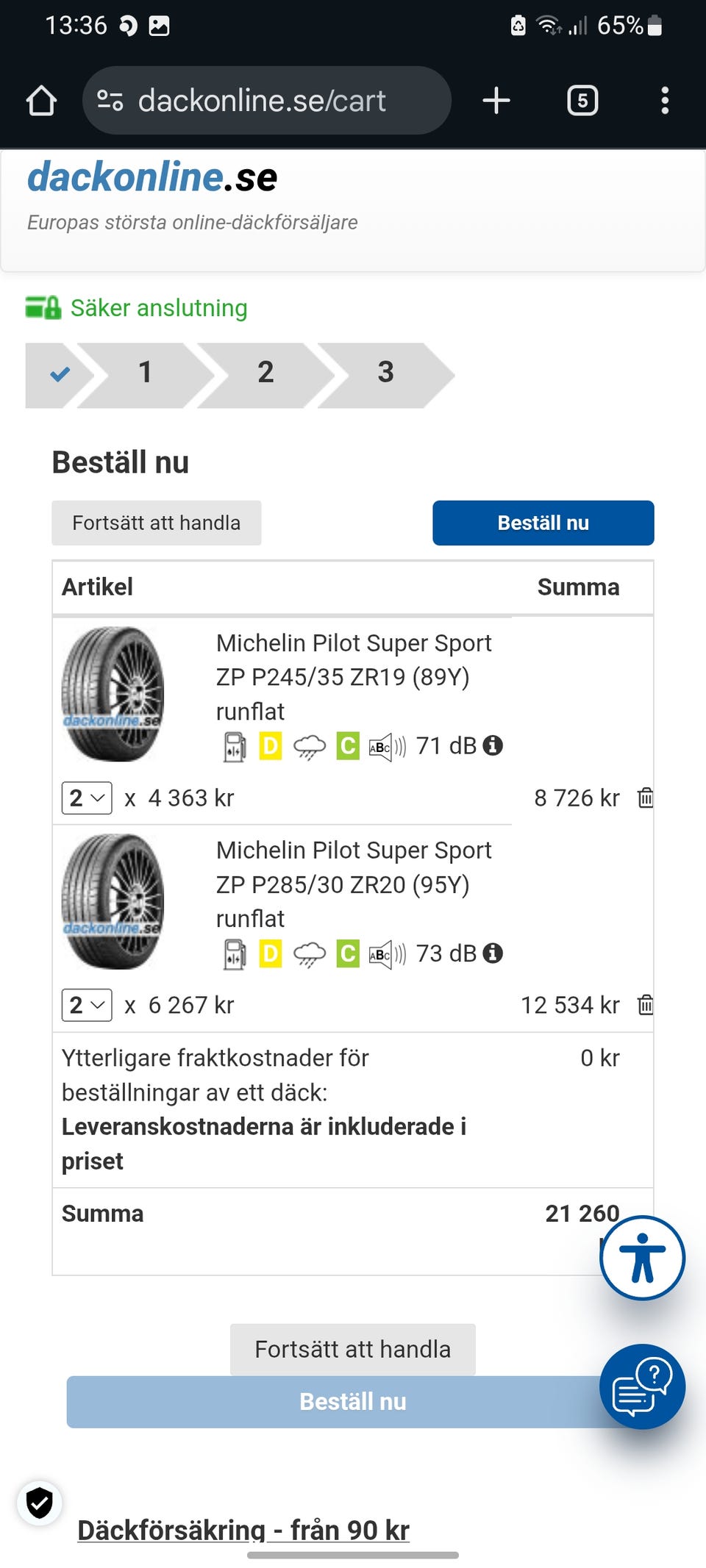
Task: Open a new browser tab
Action: point(496,101)
